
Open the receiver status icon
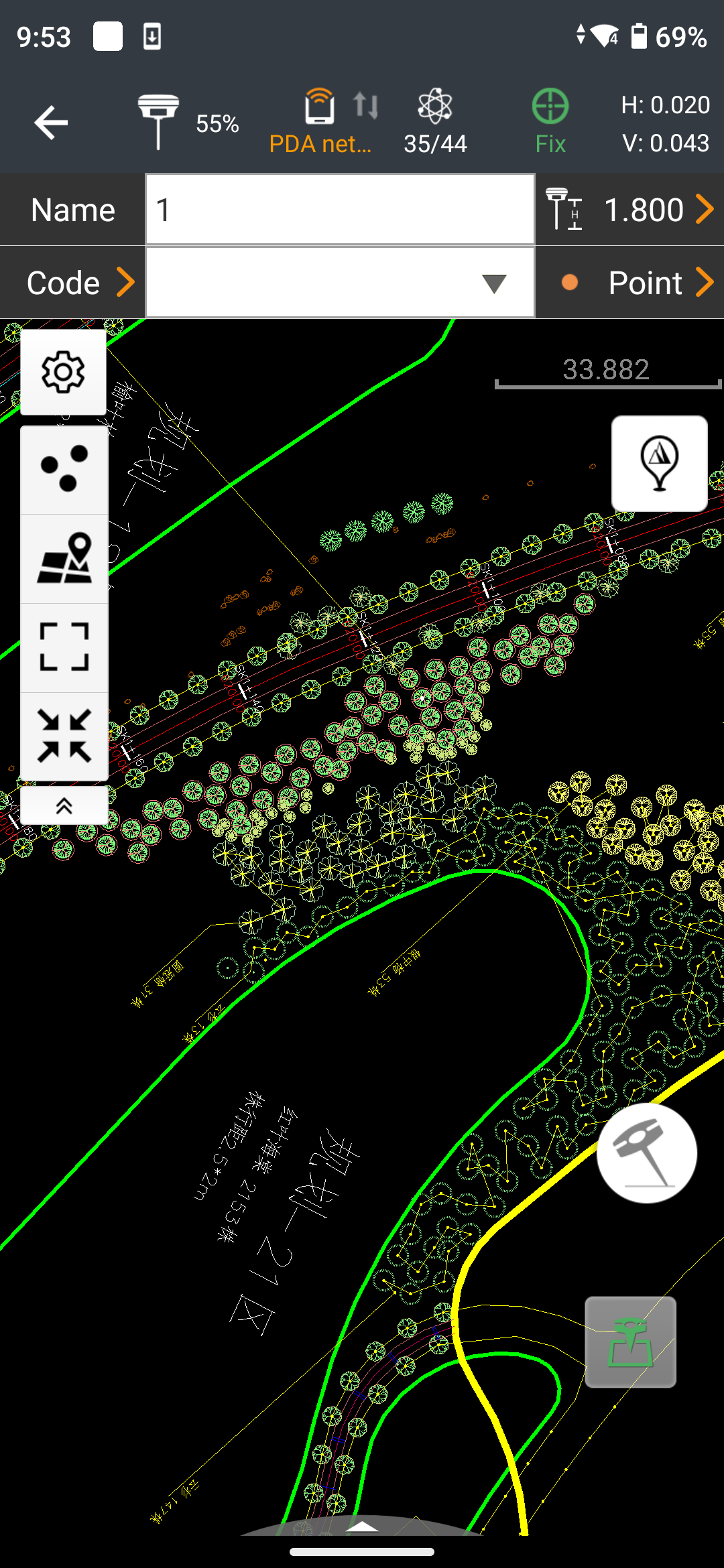[159, 121]
